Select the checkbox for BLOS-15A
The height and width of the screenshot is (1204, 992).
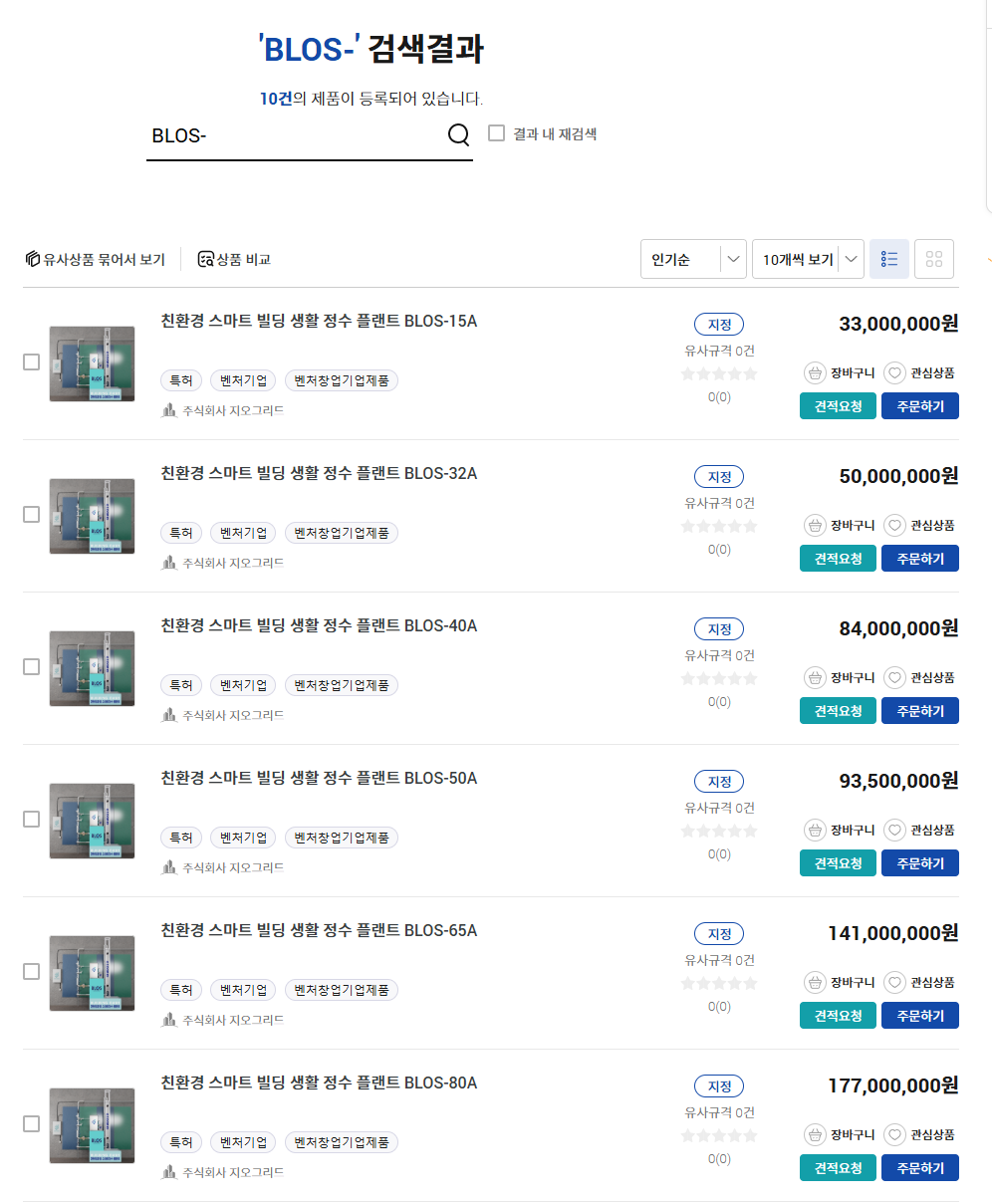32,362
